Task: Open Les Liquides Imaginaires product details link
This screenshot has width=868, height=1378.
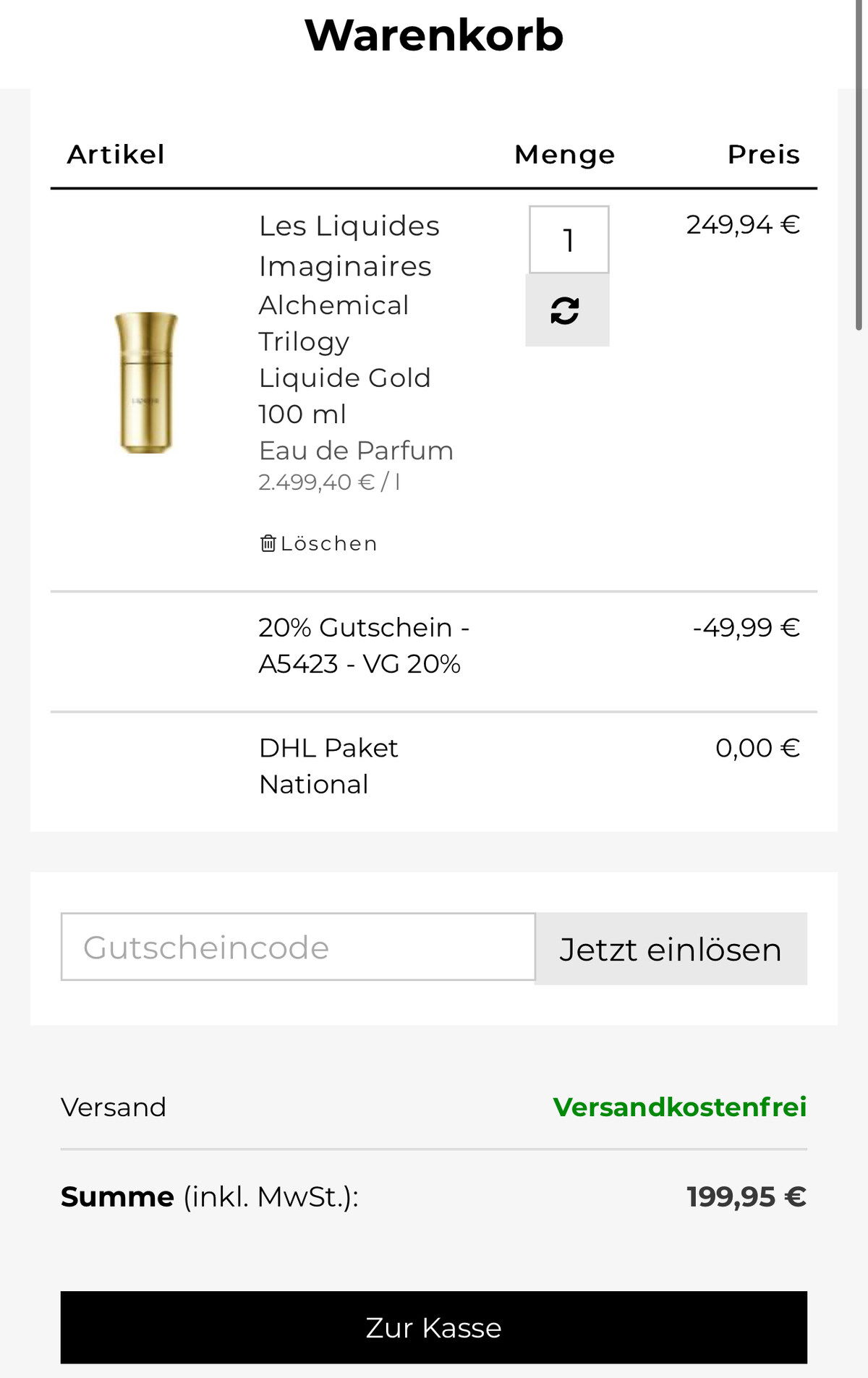Action: [x=349, y=246]
